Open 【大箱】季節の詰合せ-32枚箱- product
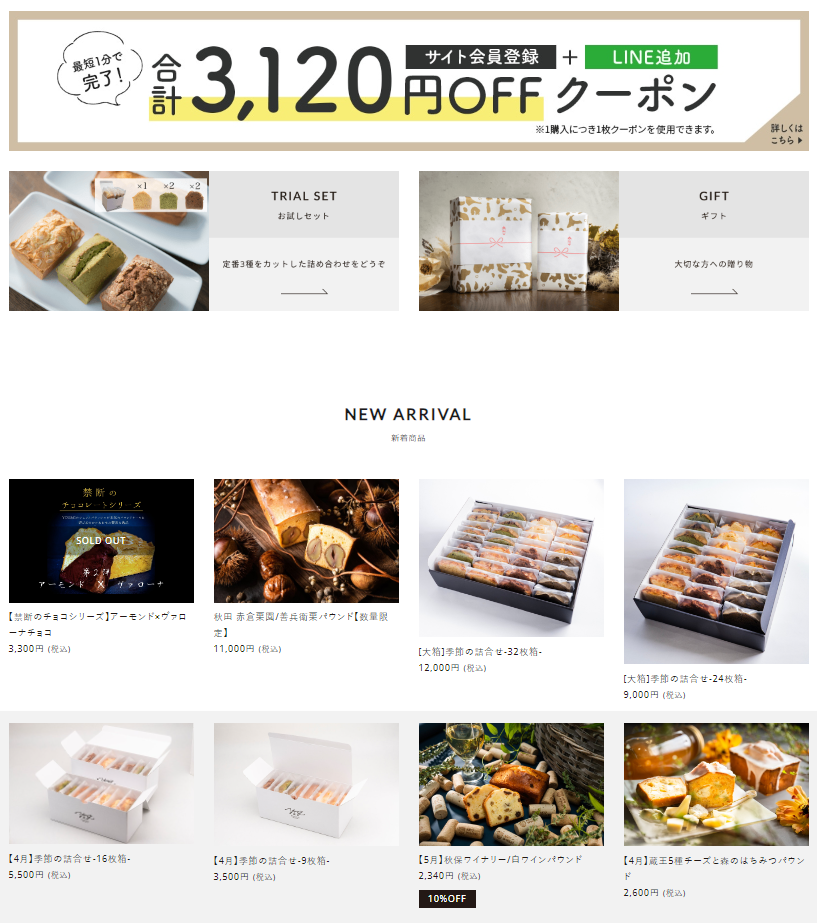This screenshot has width=817, height=923. pos(511,558)
